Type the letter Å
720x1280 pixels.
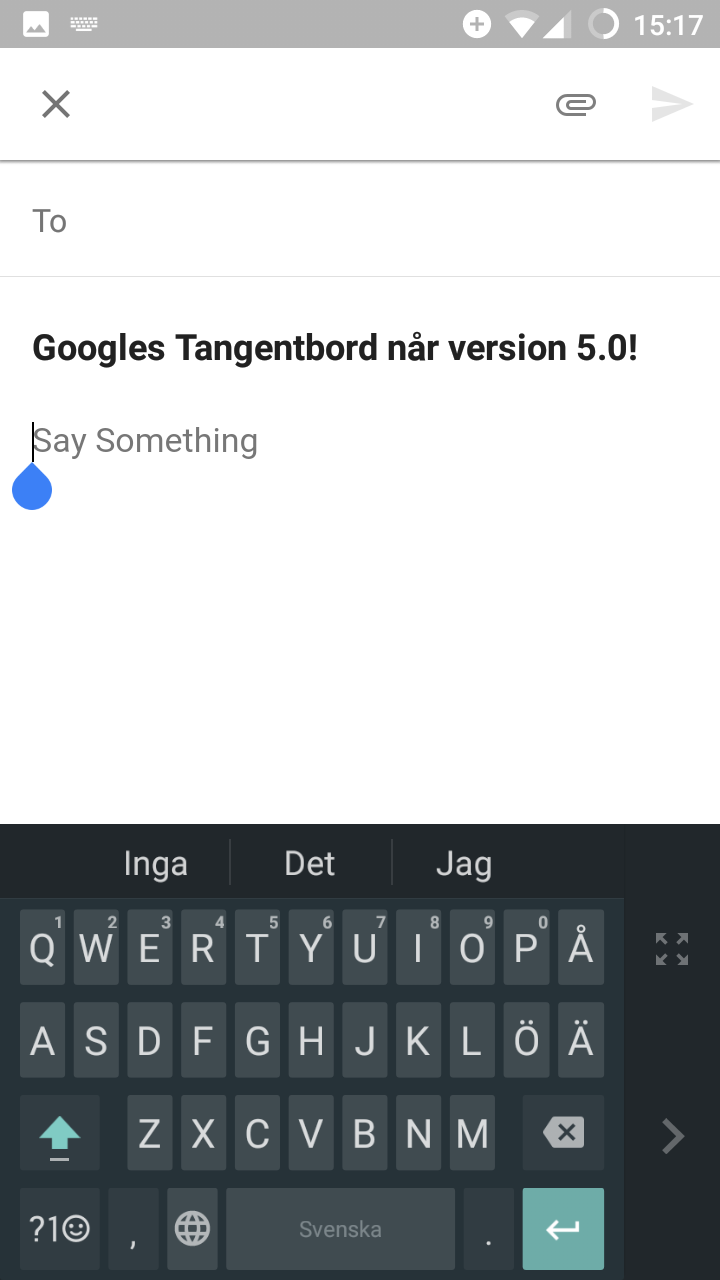[580, 947]
